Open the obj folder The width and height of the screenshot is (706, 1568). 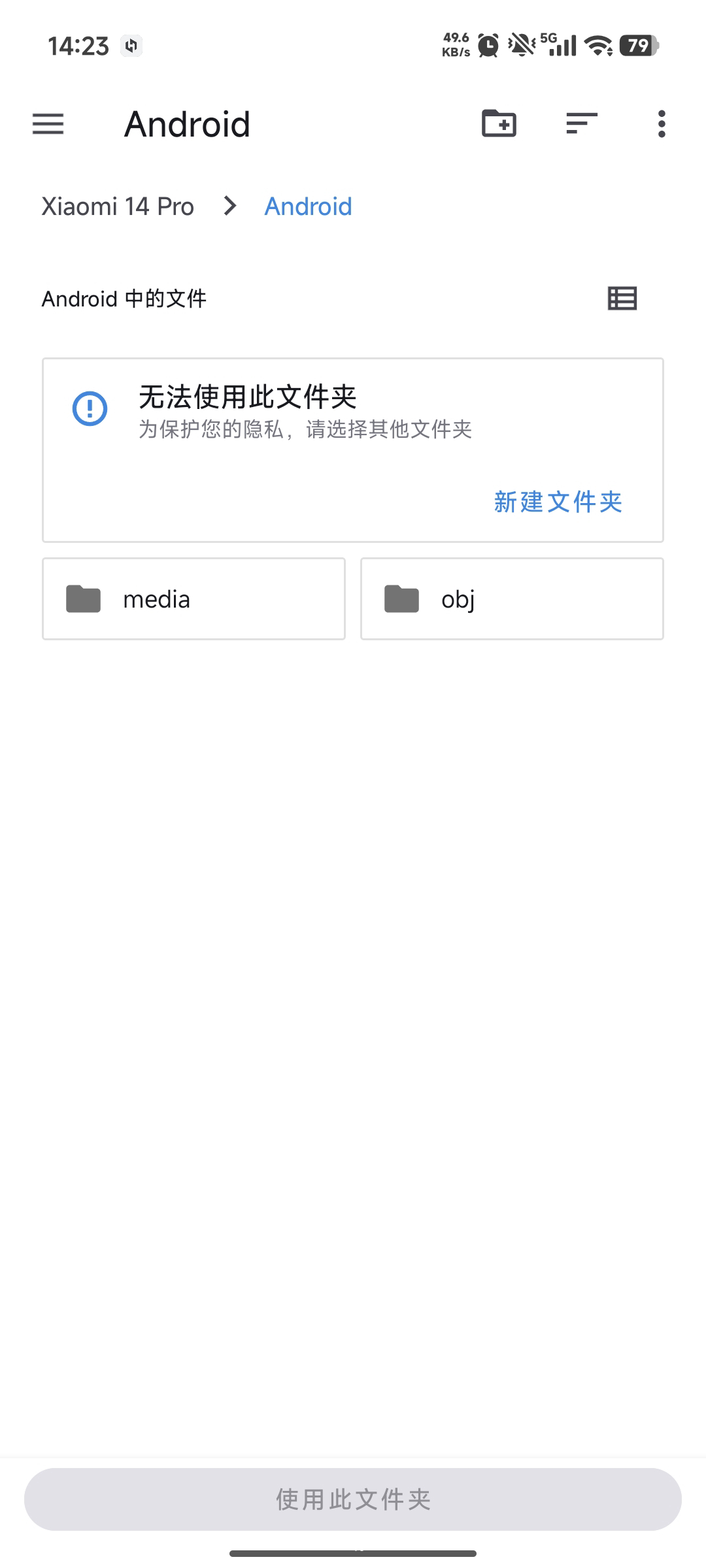click(512, 598)
